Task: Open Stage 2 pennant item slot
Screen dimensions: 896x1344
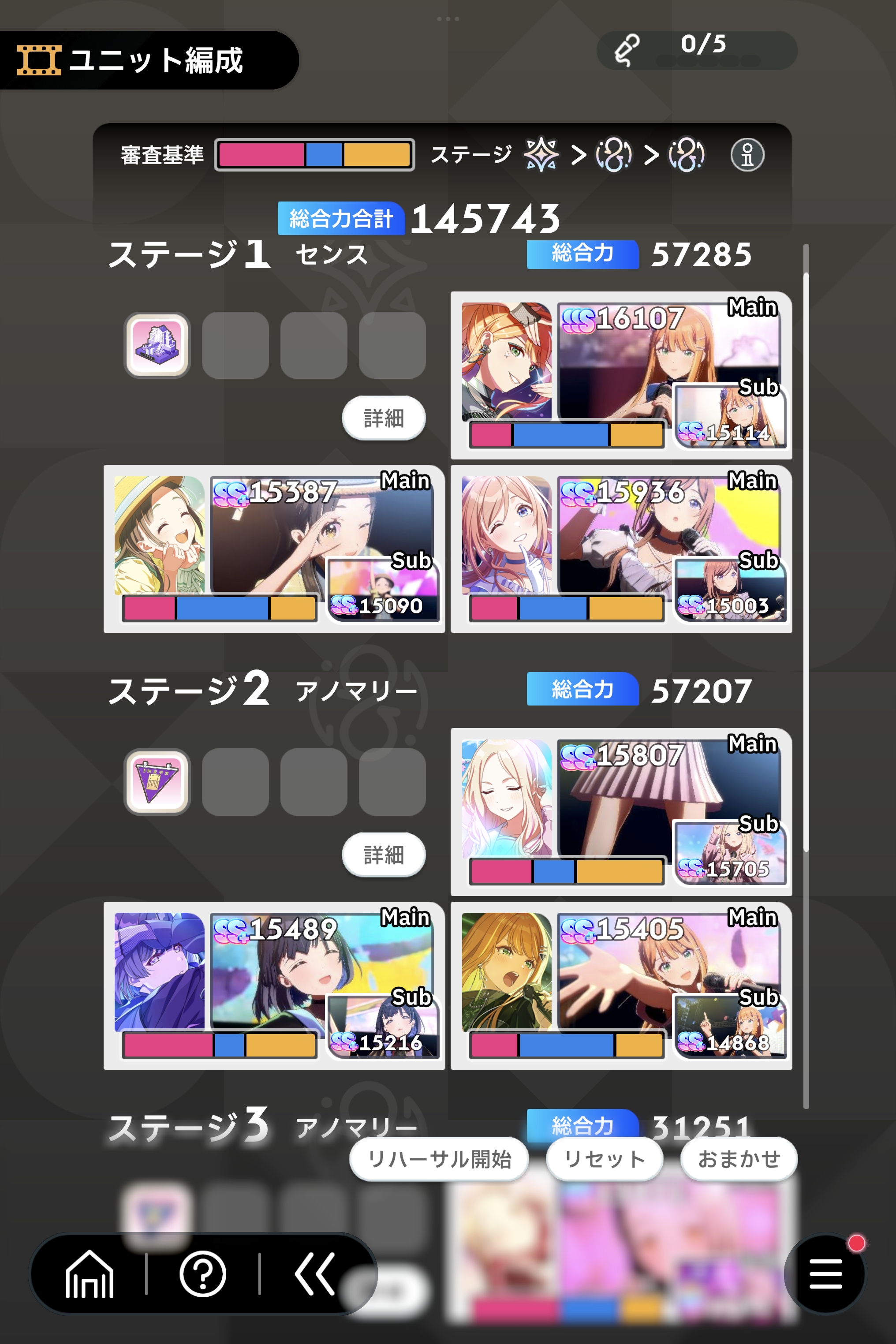Action: (x=157, y=781)
